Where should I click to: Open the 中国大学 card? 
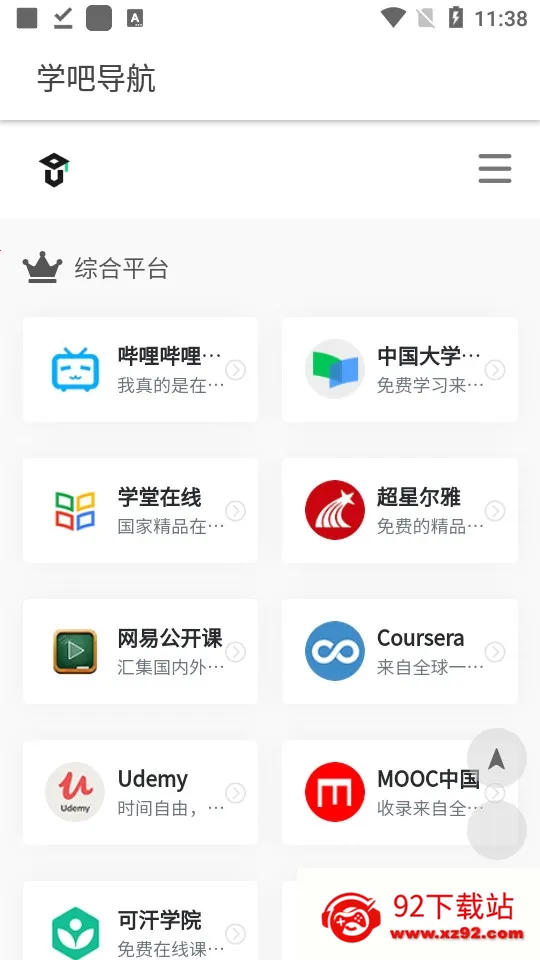click(x=400, y=369)
